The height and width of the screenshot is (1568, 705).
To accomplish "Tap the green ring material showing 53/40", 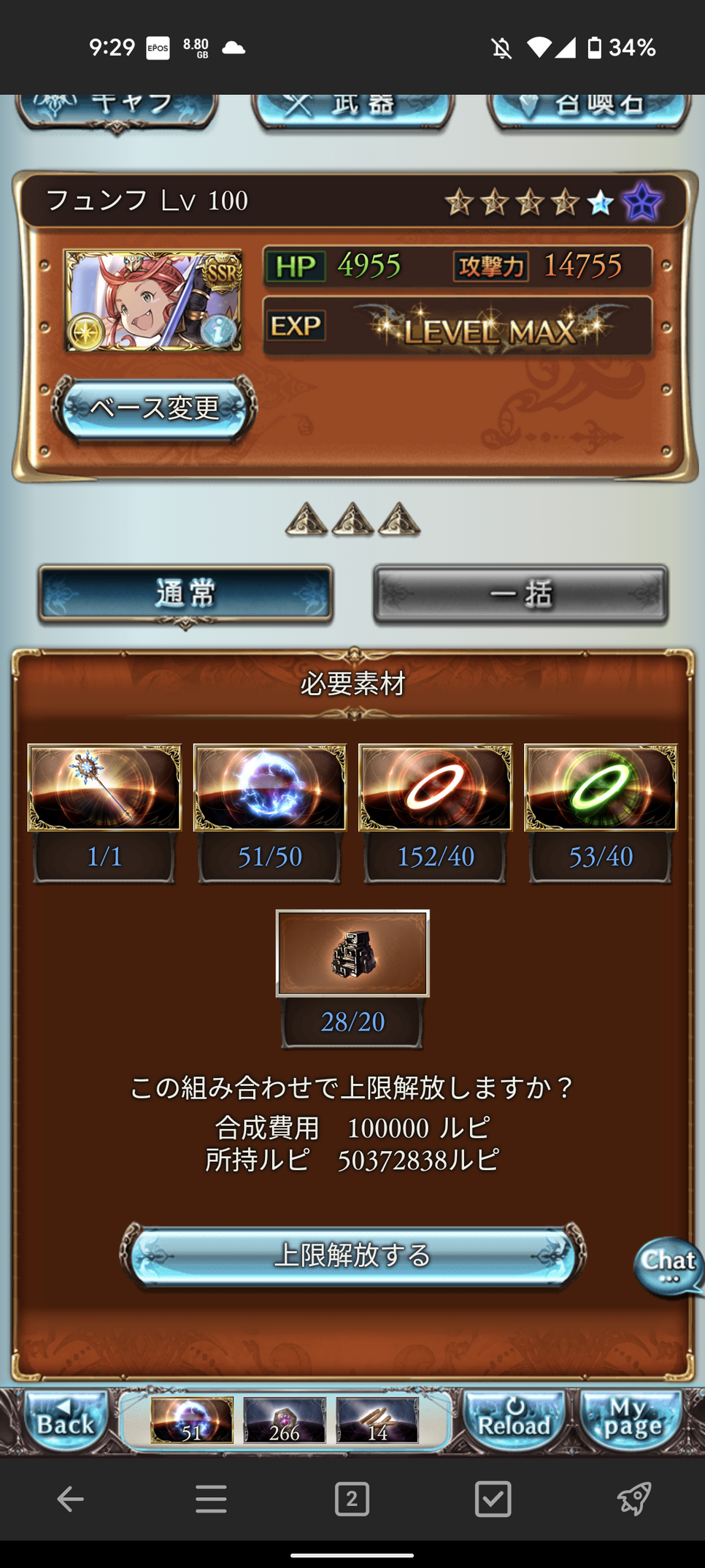I will click(x=601, y=787).
